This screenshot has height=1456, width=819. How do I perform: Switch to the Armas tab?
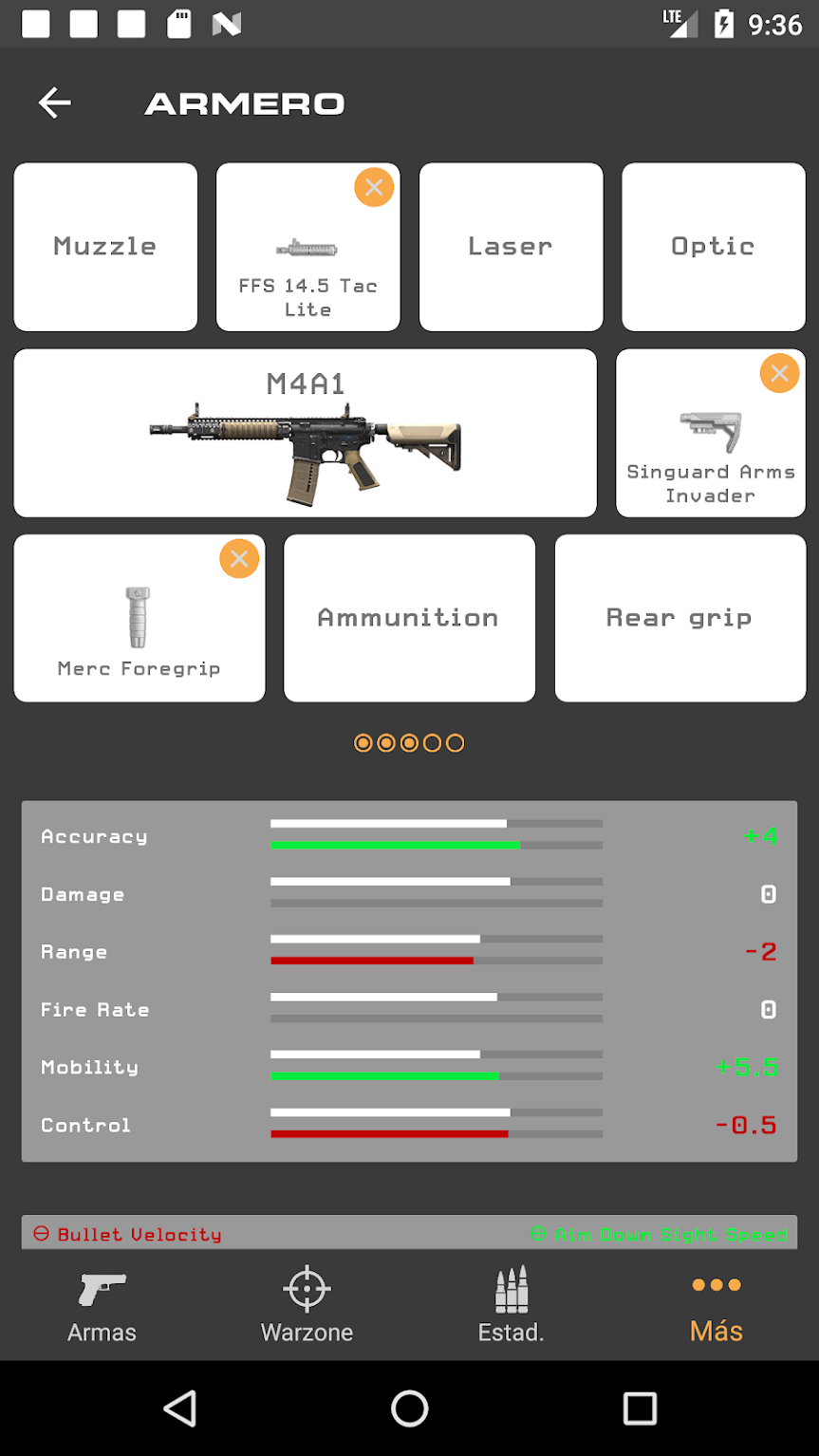pyautogui.click(x=102, y=1307)
